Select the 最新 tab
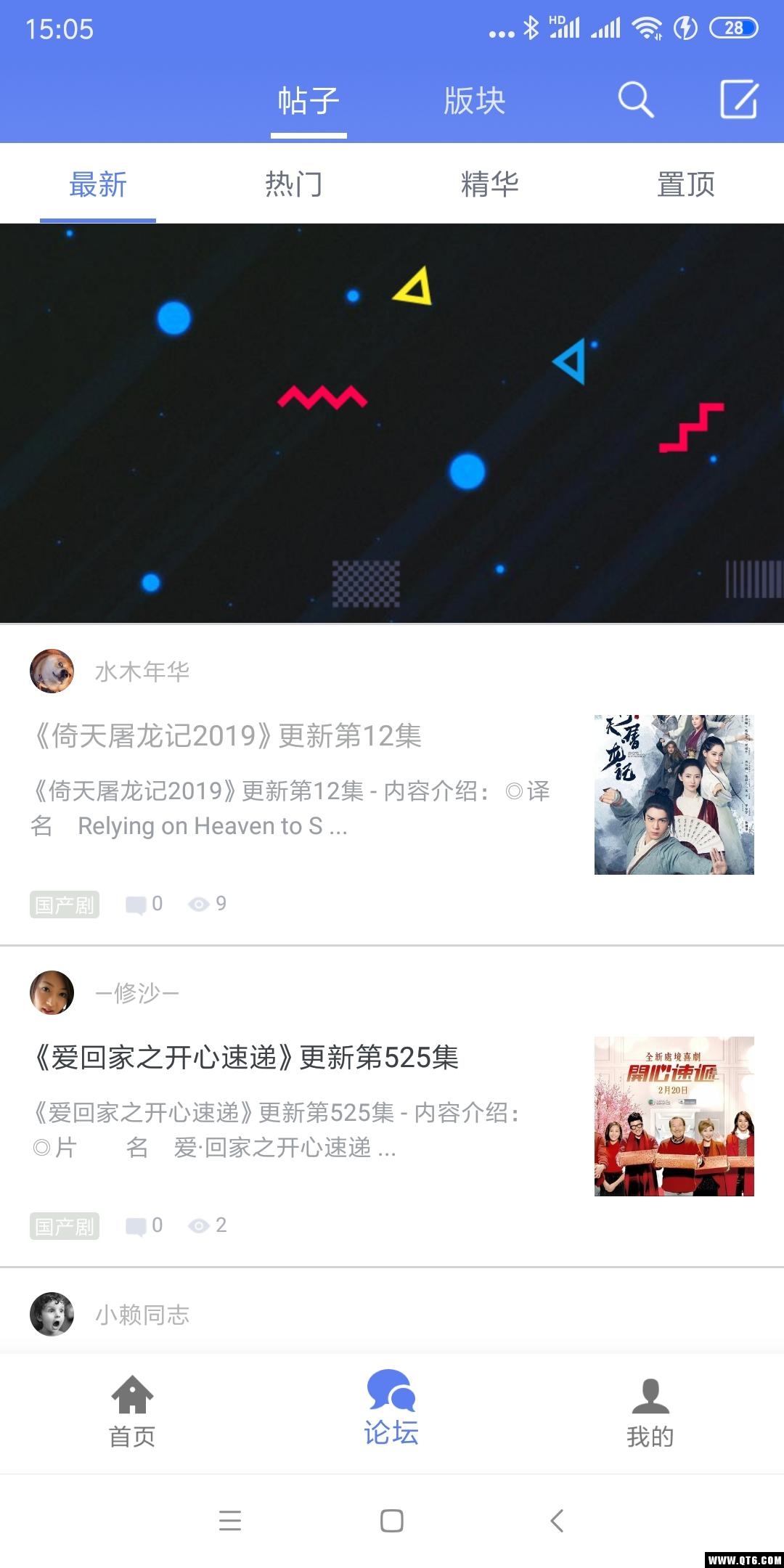The image size is (784, 1568). [98, 184]
